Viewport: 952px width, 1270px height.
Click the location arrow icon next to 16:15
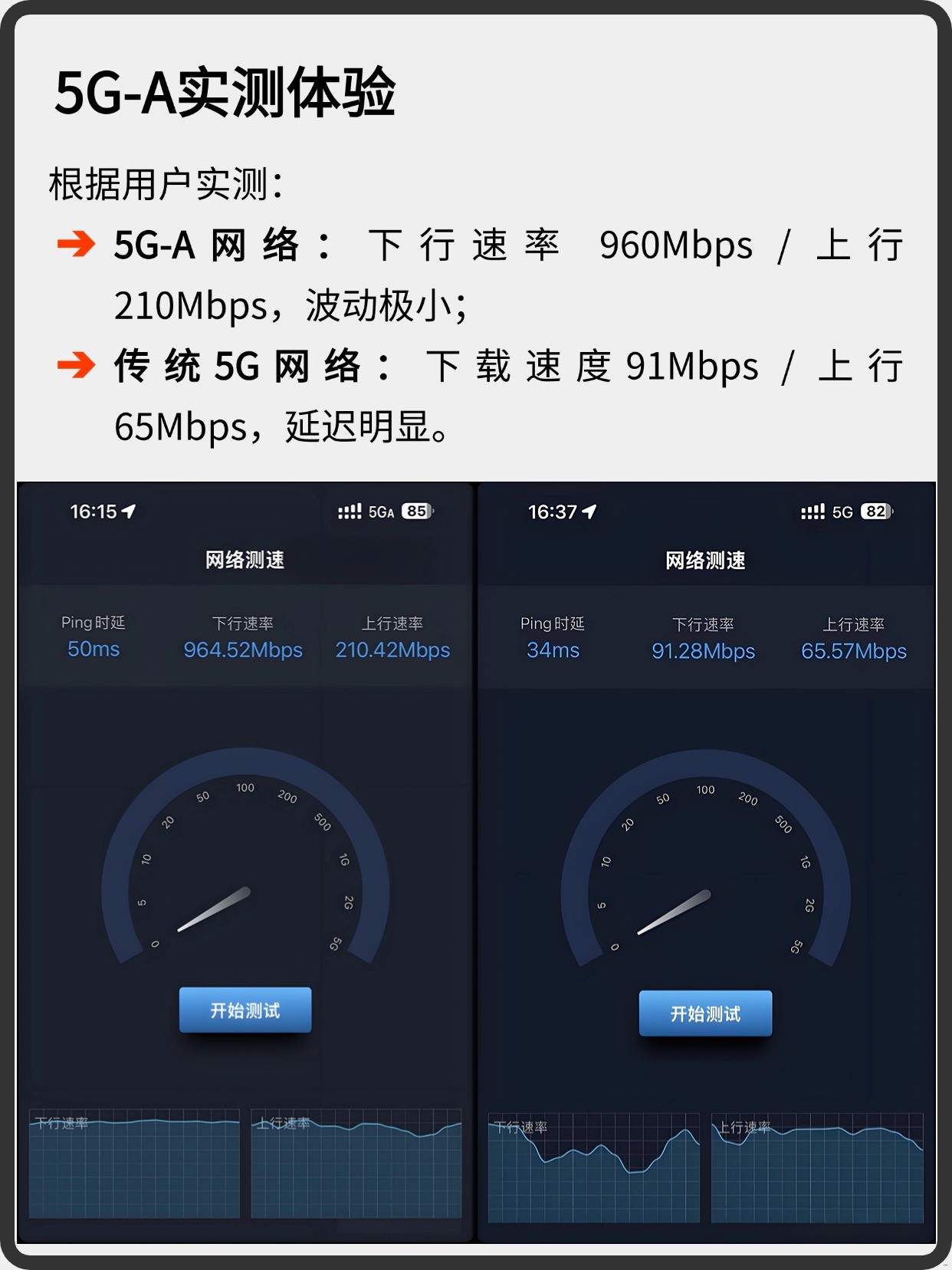pyautogui.click(x=127, y=510)
